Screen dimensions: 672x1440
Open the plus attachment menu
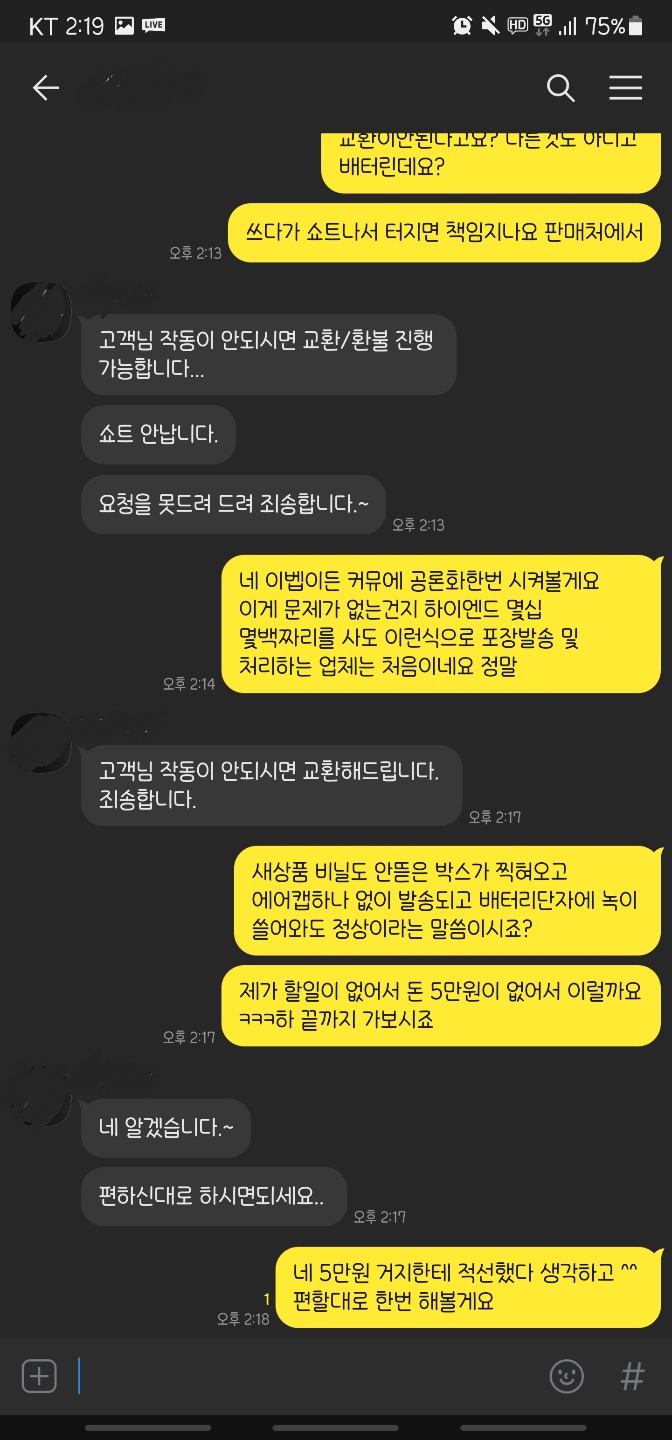pyautogui.click(x=39, y=1376)
